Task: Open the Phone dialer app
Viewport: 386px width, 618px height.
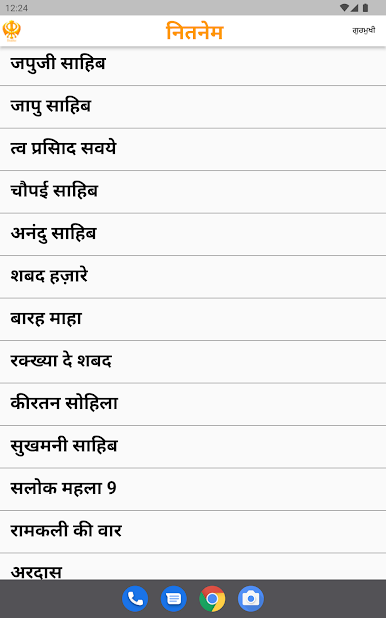Action: point(135,599)
